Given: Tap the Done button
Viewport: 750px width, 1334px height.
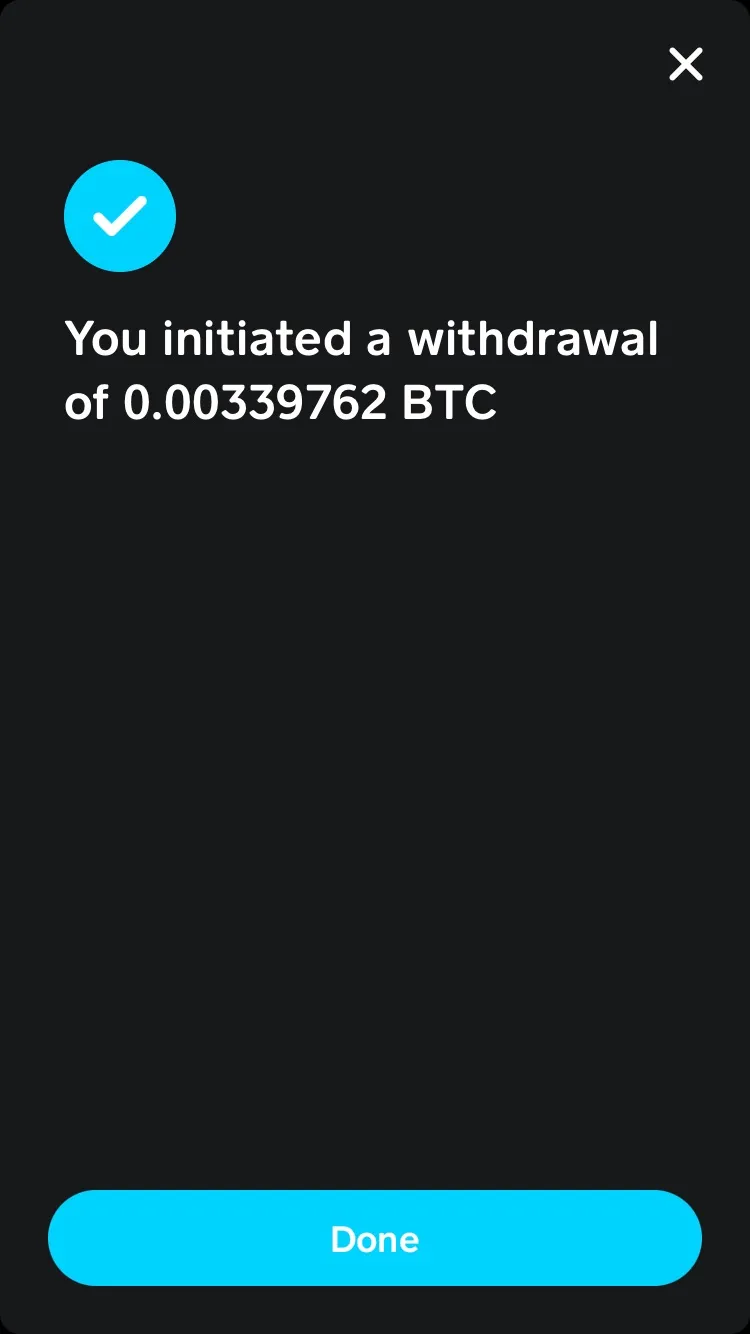Looking at the screenshot, I should pos(375,1238).
